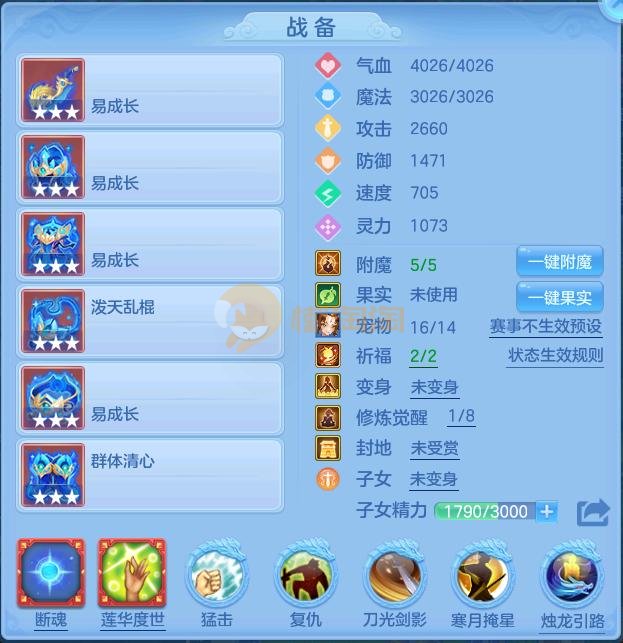Open 封地 未受赏 link
Image resolution: width=623 pixels, height=643 pixels.
click(x=434, y=448)
